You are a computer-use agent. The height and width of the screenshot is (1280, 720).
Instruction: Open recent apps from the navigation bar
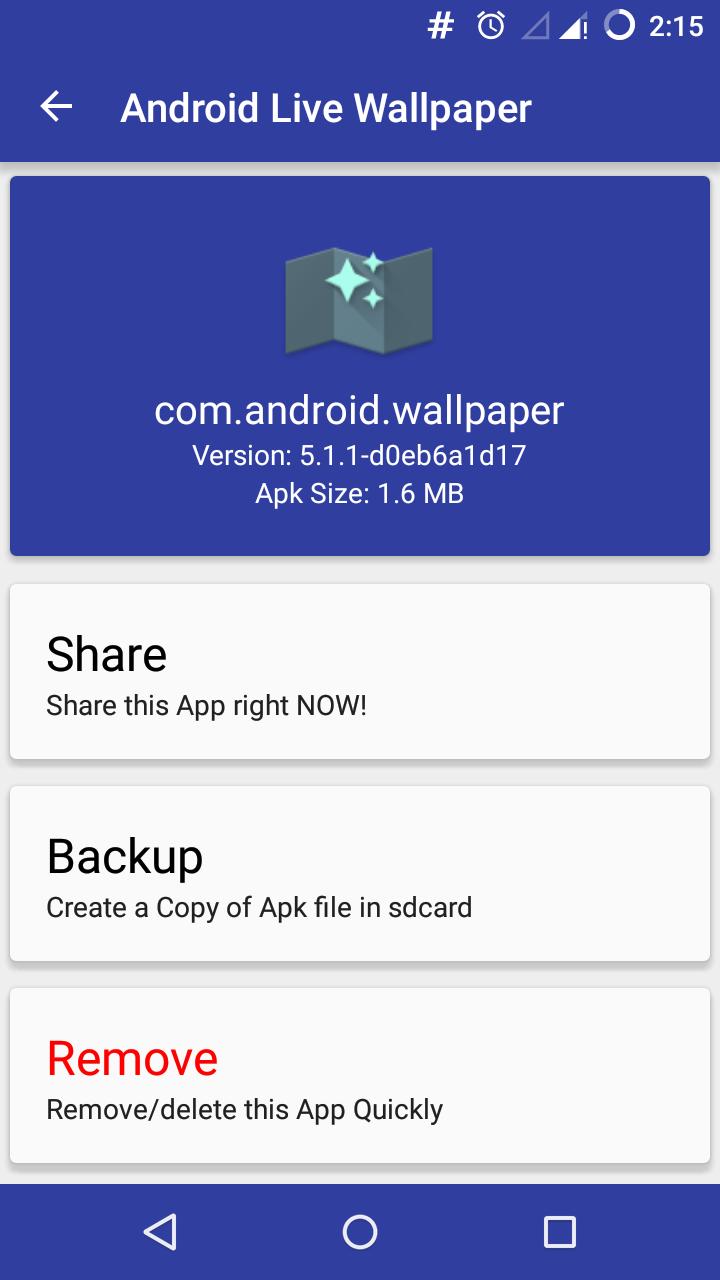click(560, 1232)
